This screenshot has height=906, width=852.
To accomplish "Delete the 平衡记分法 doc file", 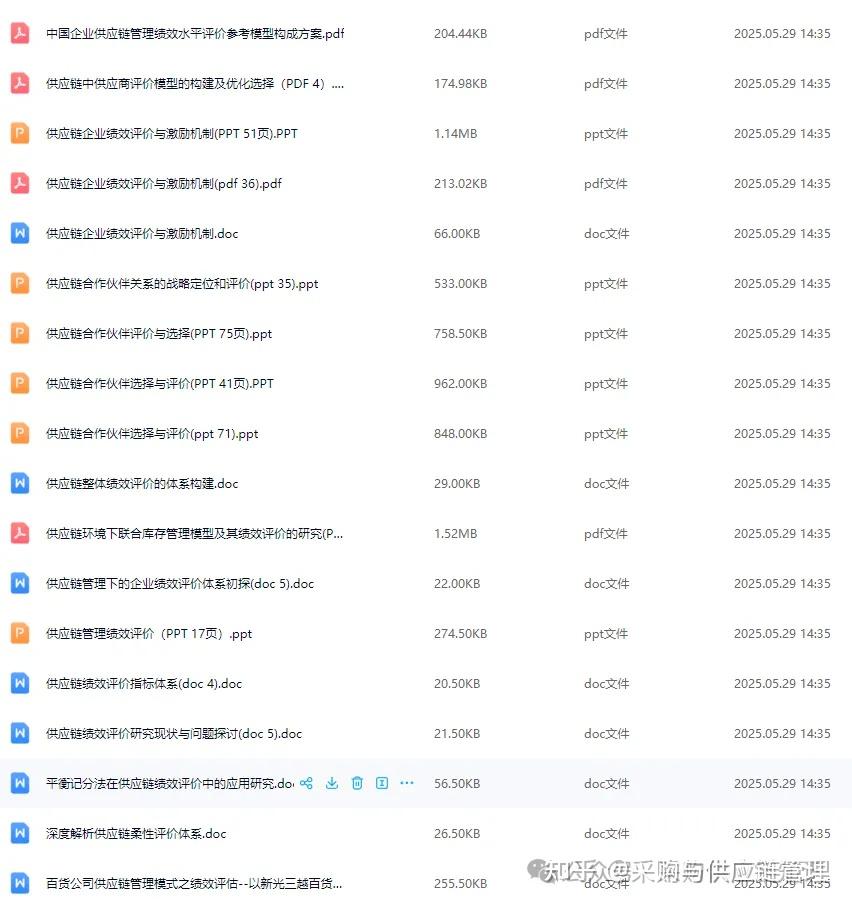I will coord(357,783).
